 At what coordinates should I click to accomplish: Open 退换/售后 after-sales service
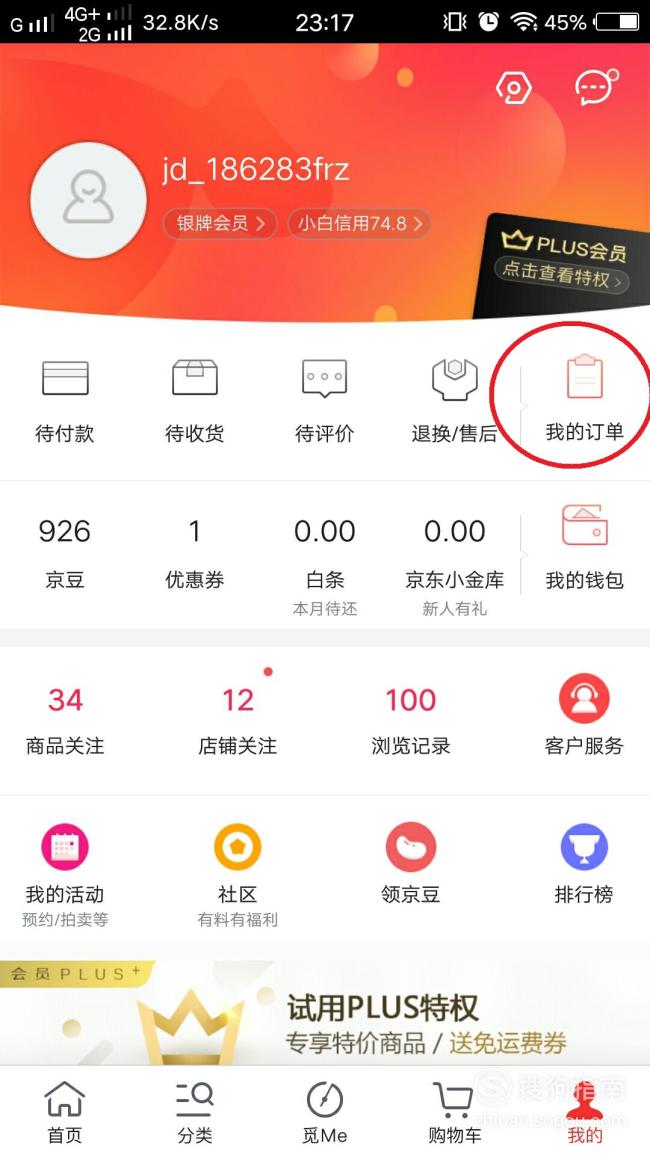click(454, 401)
